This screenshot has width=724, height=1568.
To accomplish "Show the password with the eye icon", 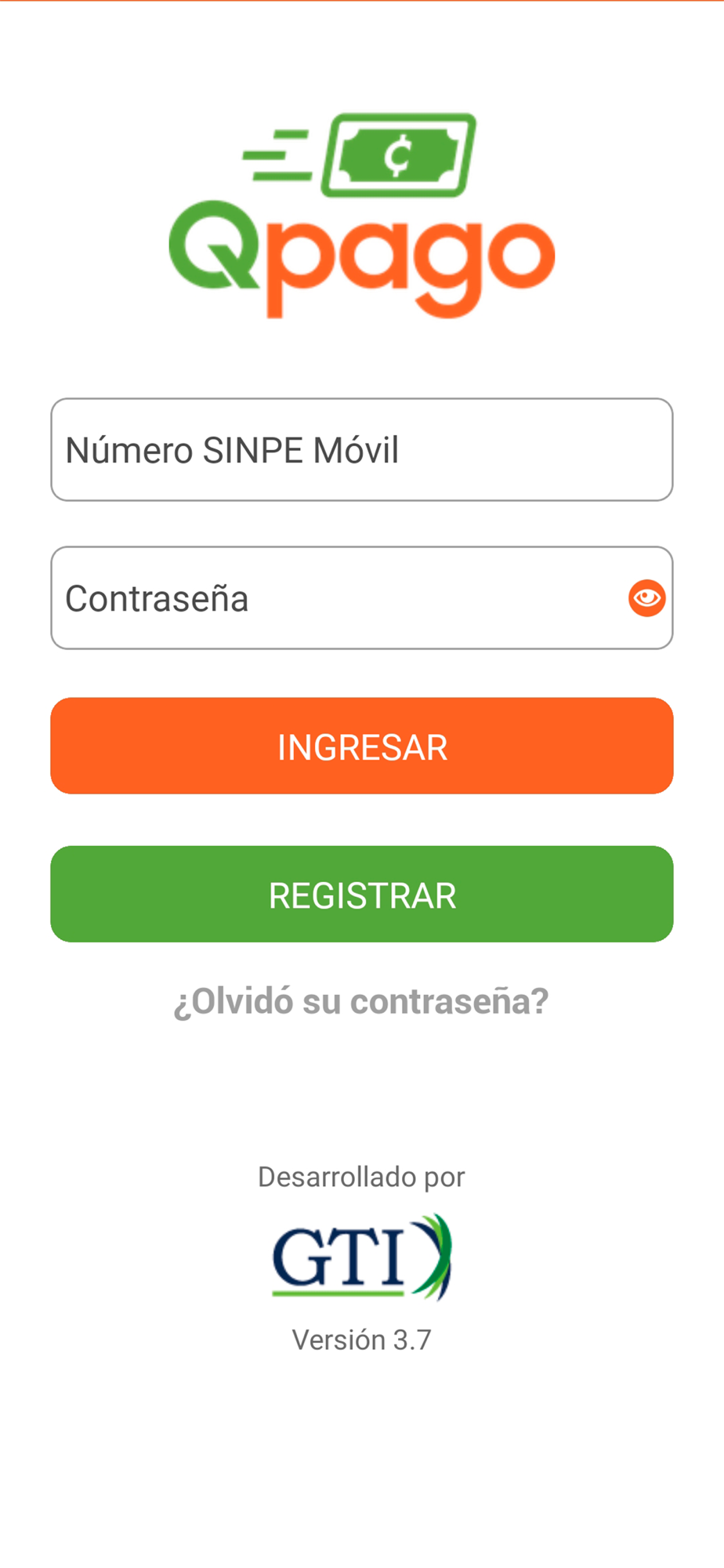I will coord(646,598).
